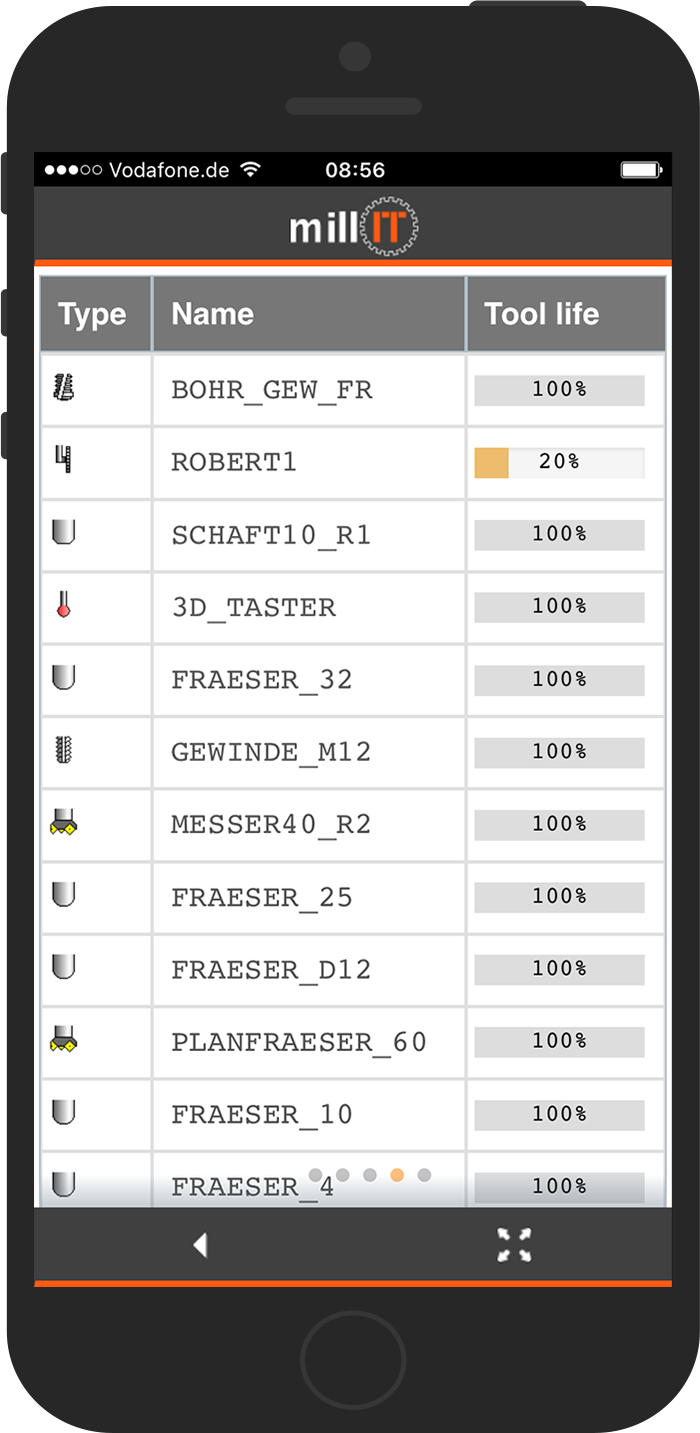Go back with the left arrow
The width and height of the screenshot is (700, 1433).
coord(200,1245)
